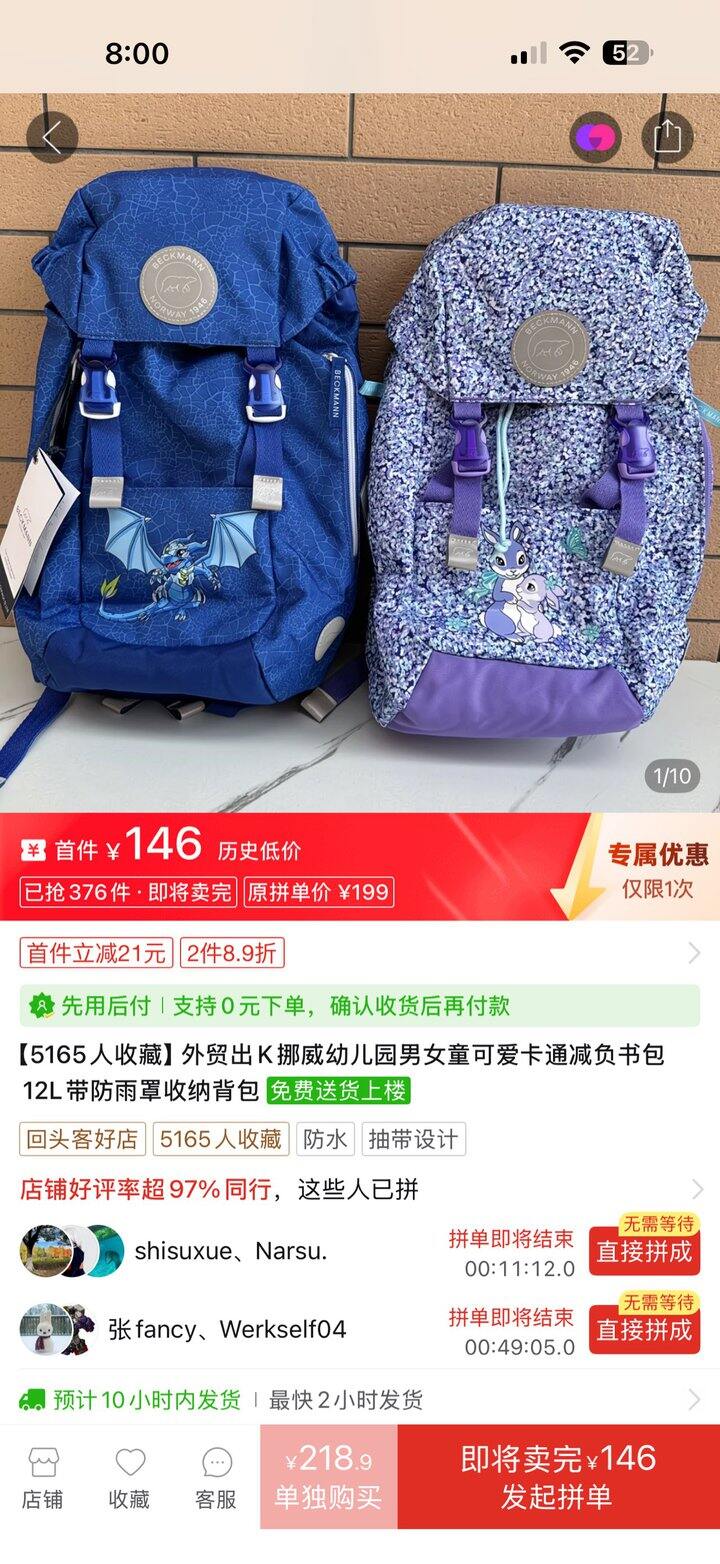Viewport: 720px width, 1564px height.
Task: Open shipping details for 预计10小时内发货
Action: click(360, 1399)
